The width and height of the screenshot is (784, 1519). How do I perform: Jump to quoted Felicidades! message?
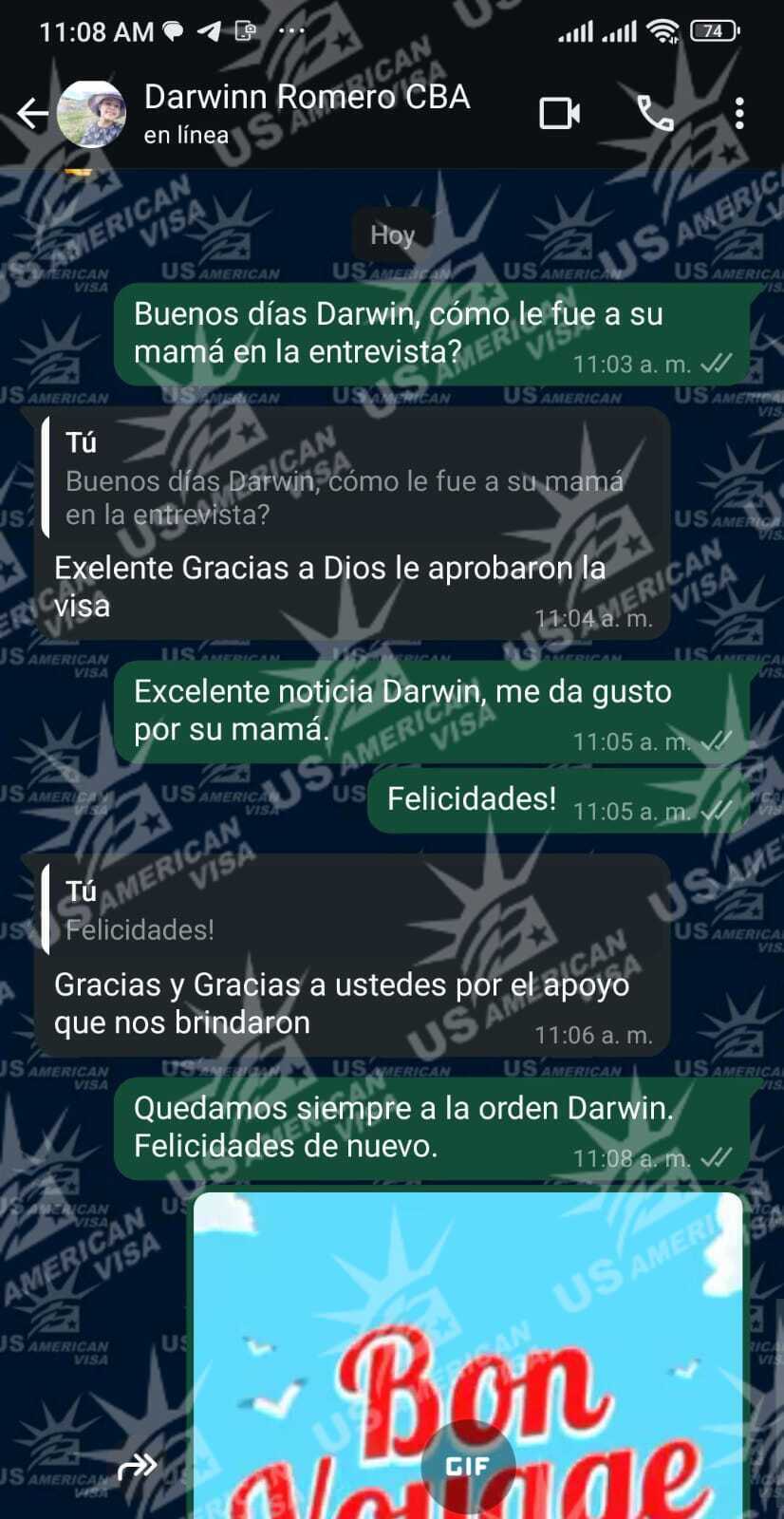tap(351, 911)
